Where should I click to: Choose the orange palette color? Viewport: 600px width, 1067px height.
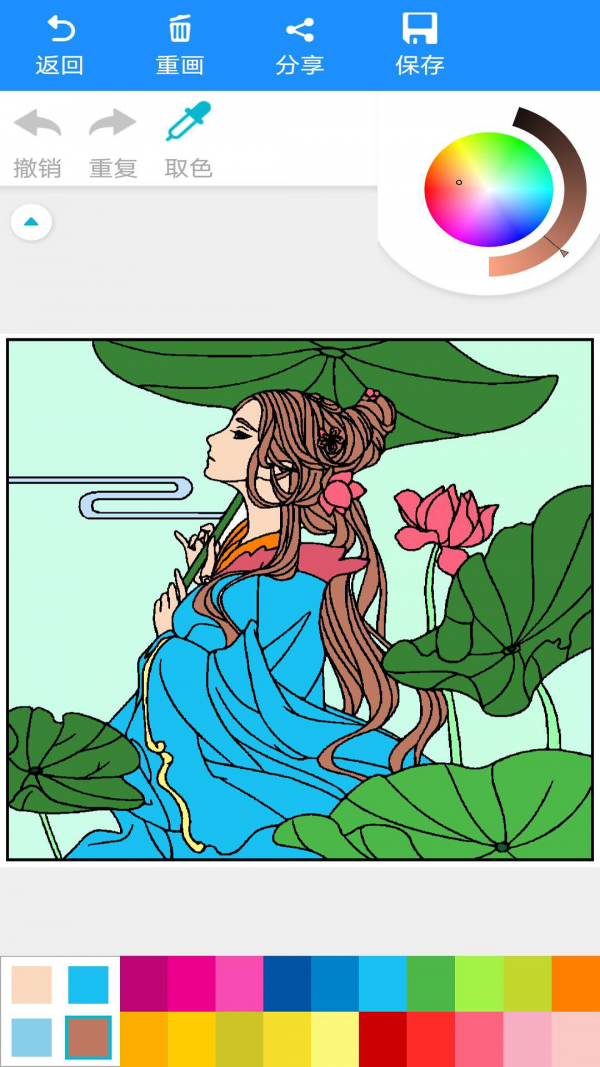(x=575, y=983)
